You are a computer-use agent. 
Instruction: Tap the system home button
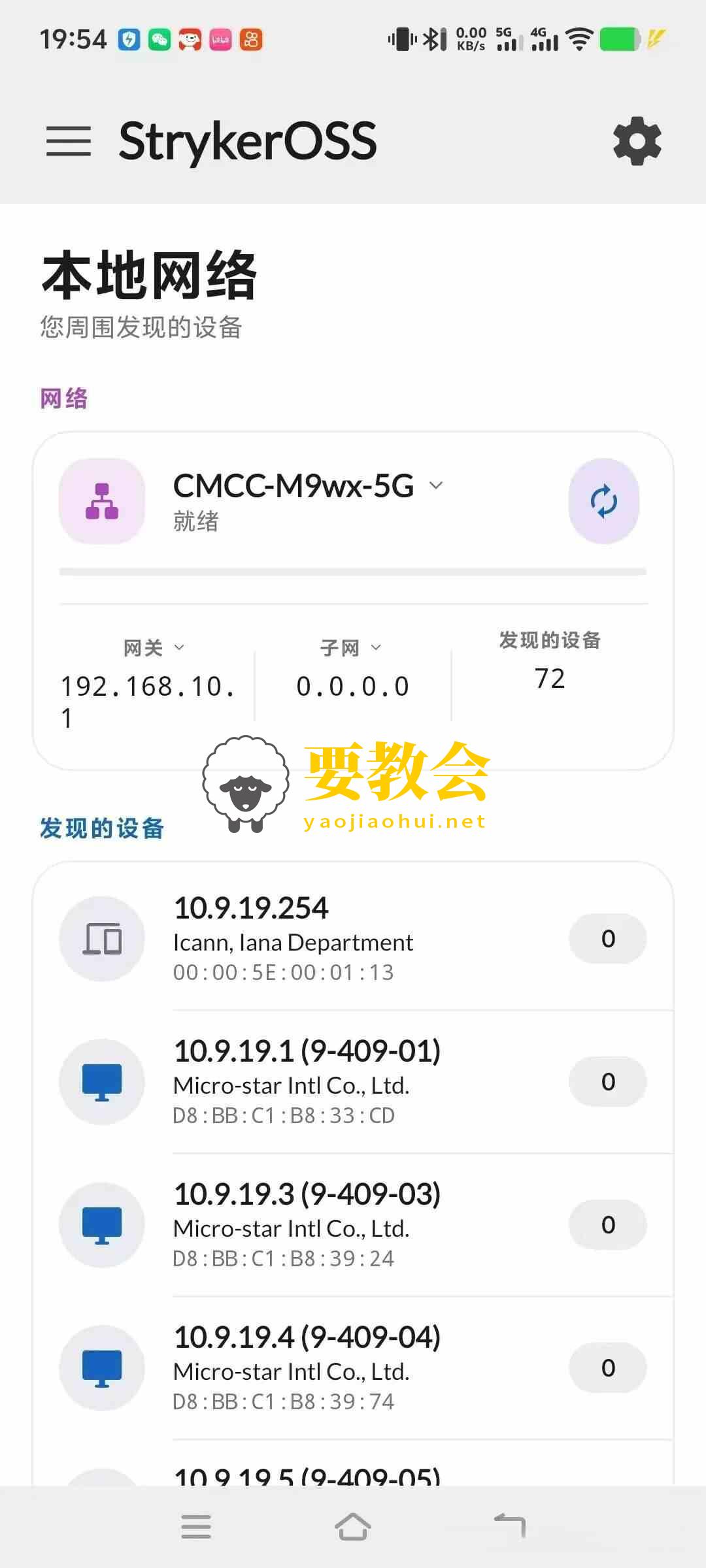353,1527
